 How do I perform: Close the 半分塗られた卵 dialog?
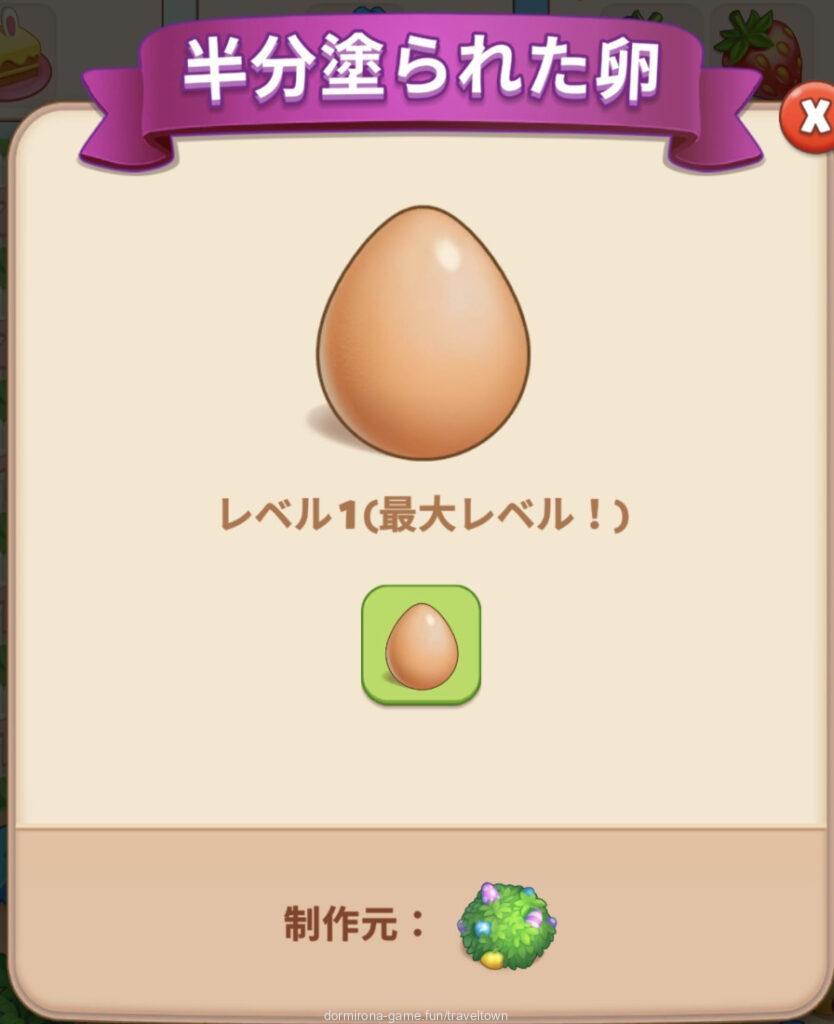[x=812, y=119]
